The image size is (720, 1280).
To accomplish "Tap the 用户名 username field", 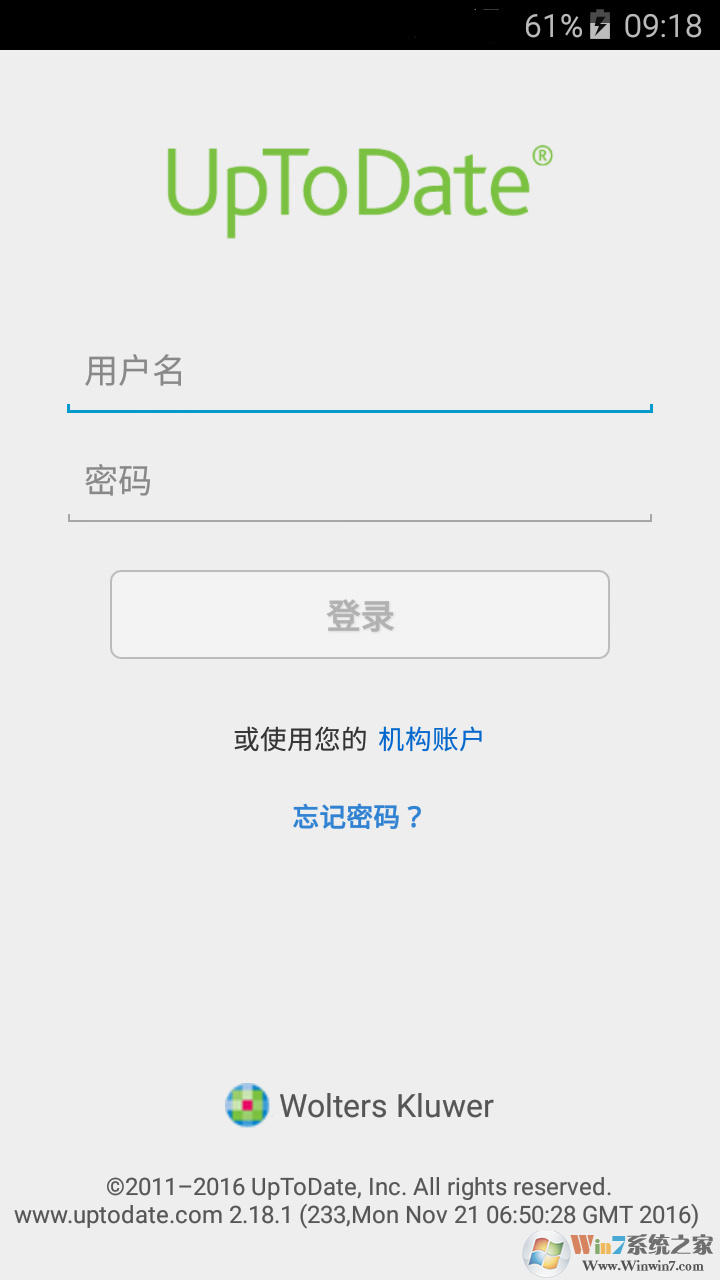I will (359, 373).
